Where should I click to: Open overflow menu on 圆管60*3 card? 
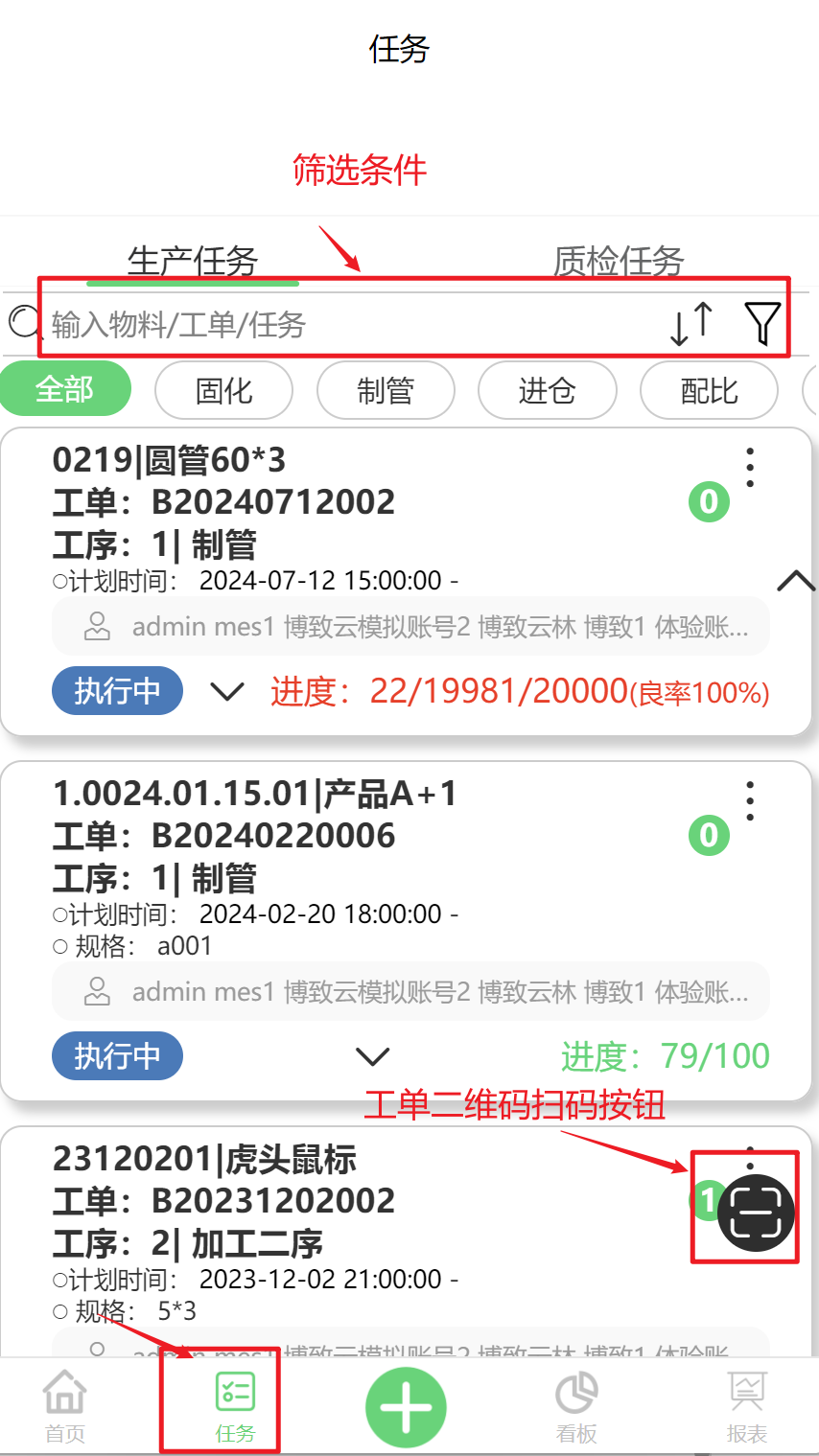pyautogui.click(x=750, y=468)
